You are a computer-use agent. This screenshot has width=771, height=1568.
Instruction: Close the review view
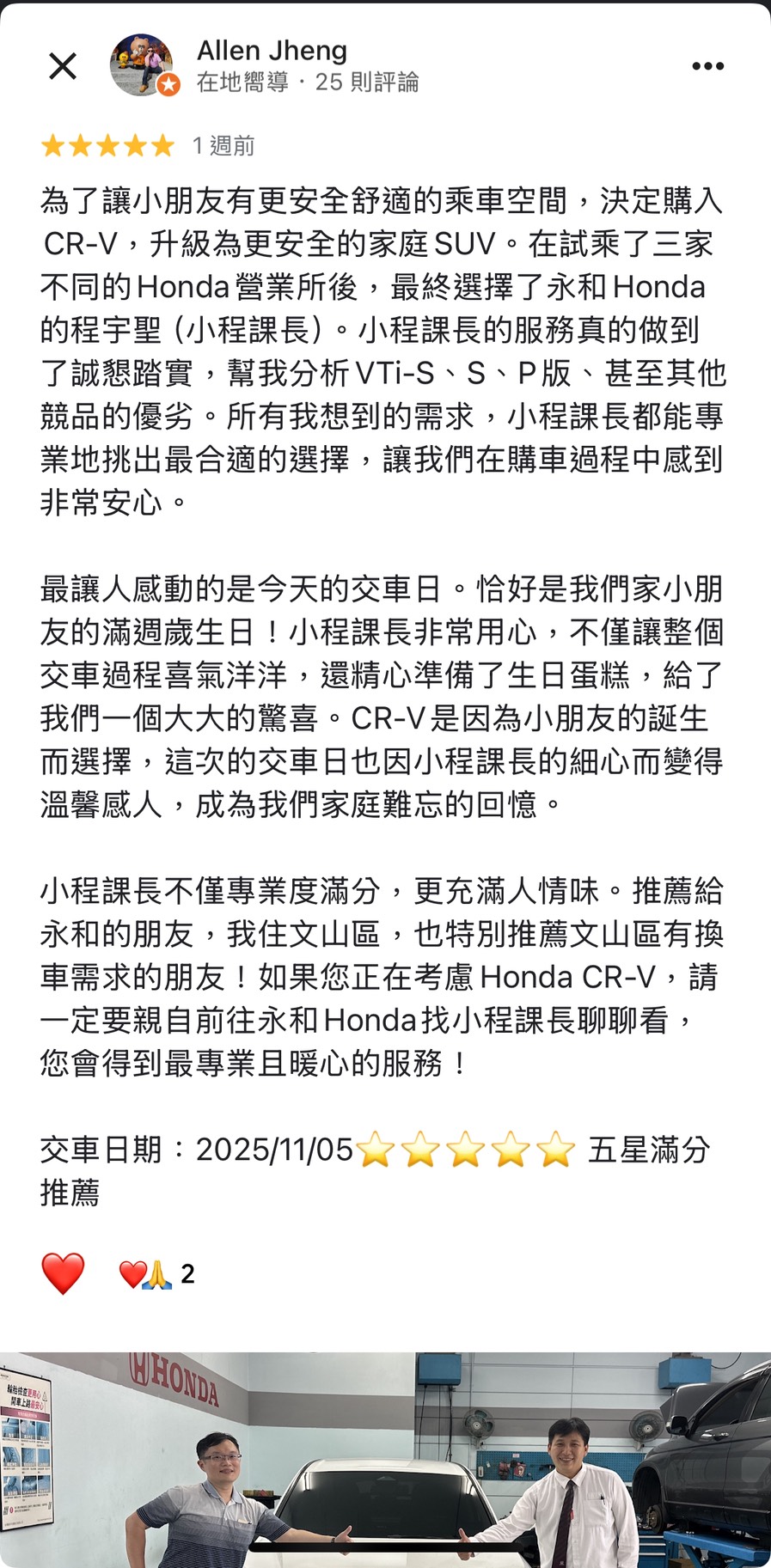63,66
